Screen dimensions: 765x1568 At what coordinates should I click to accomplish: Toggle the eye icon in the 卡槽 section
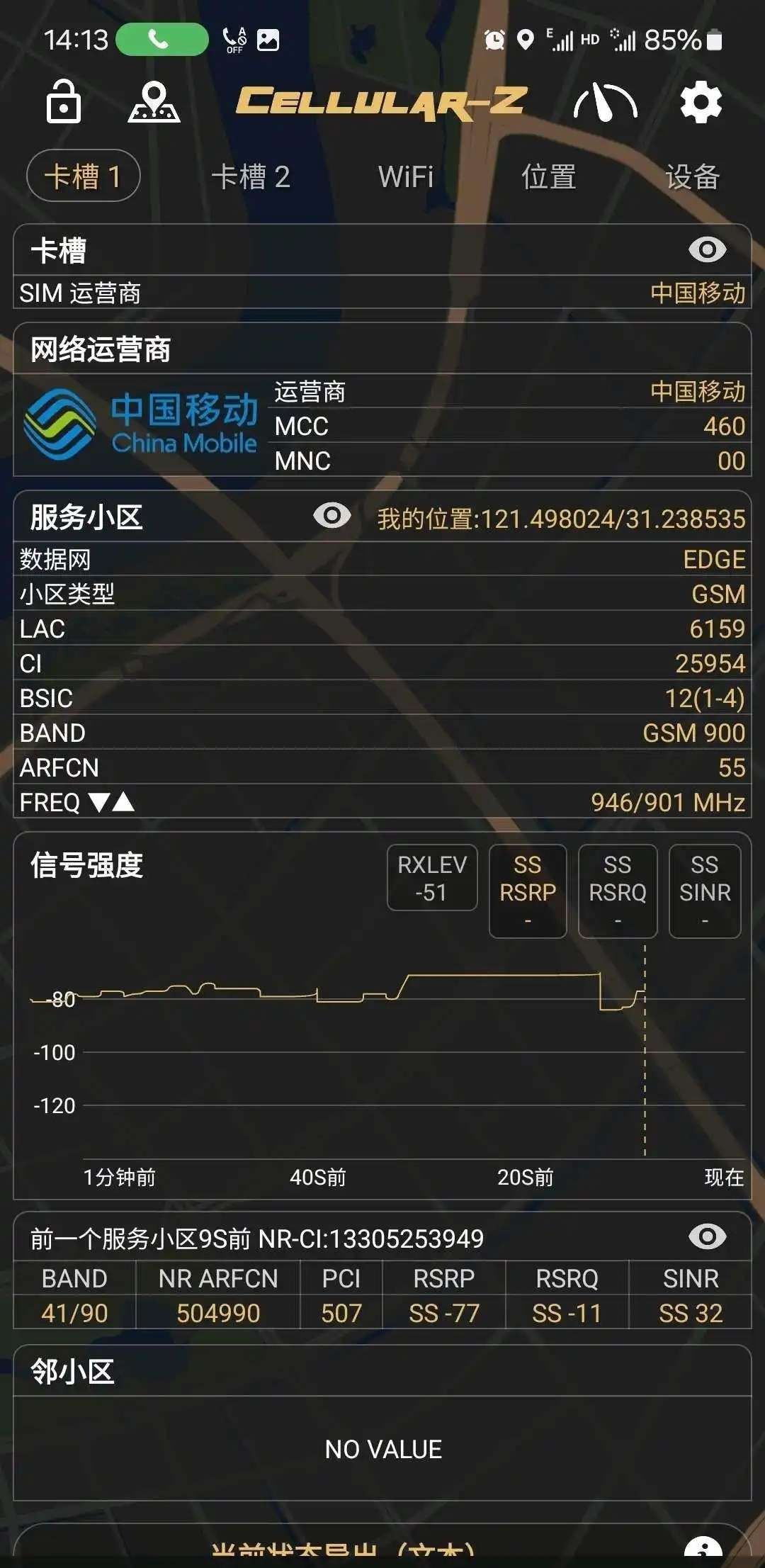coord(707,249)
